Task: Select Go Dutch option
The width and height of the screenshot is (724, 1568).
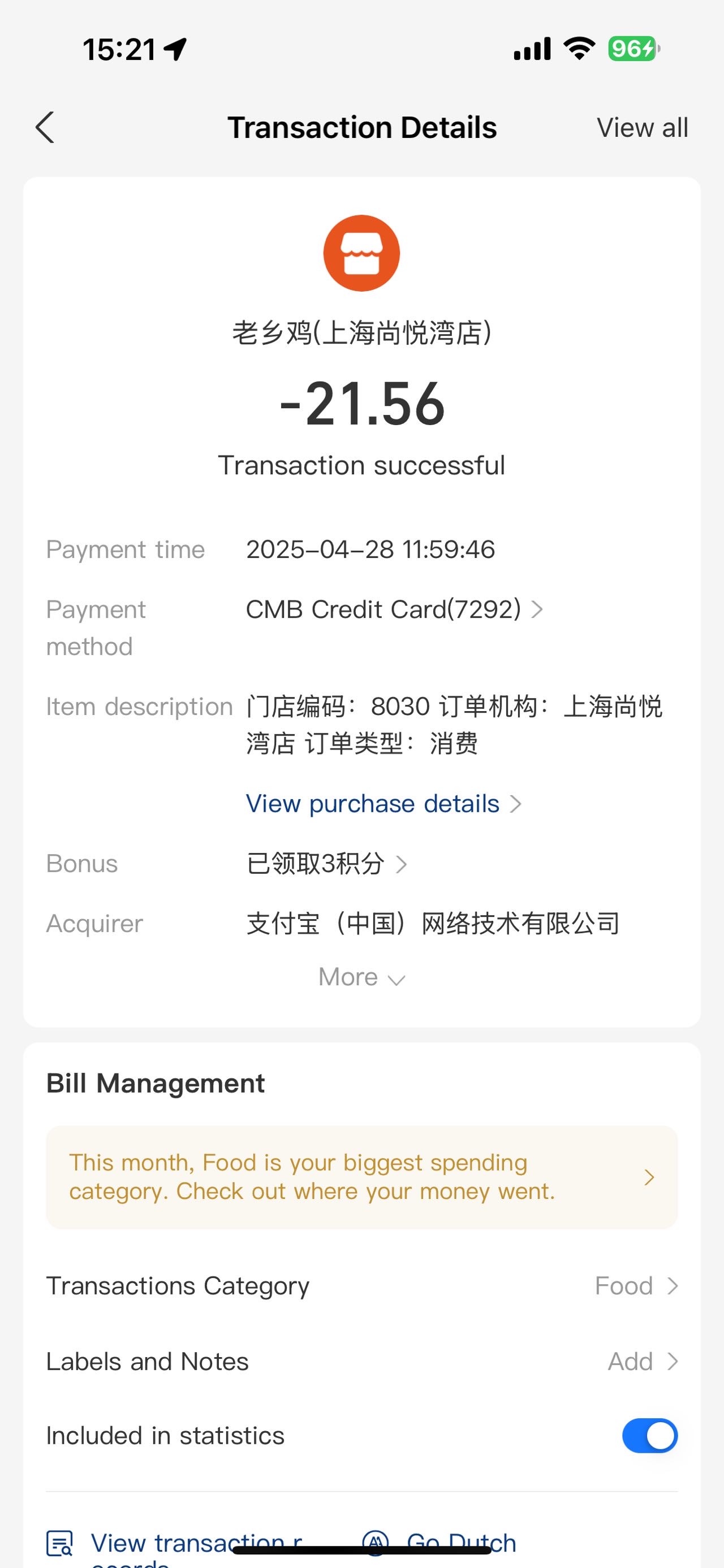Action: click(x=439, y=1544)
